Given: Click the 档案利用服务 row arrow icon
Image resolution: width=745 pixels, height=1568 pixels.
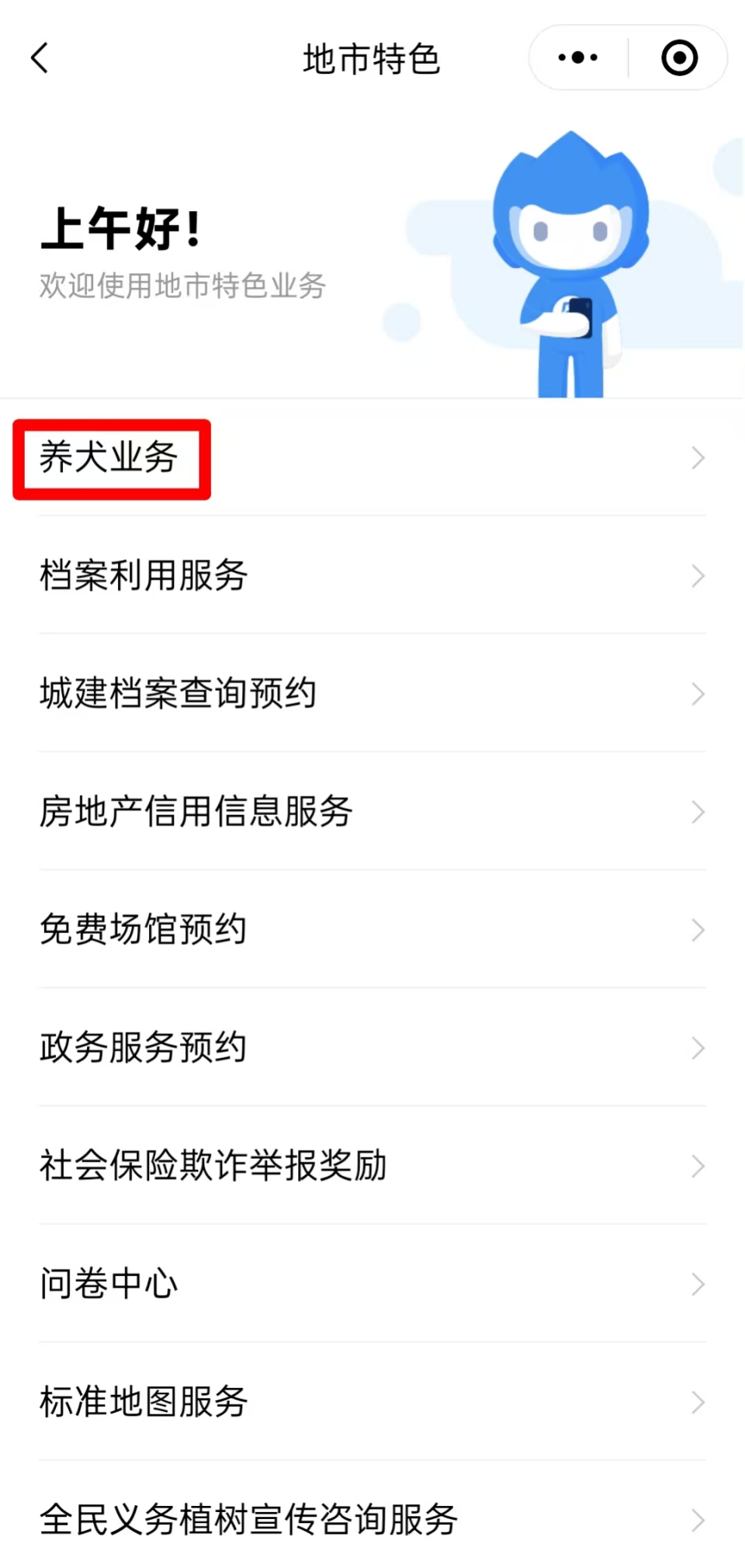Looking at the screenshot, I should coord(696,576).
